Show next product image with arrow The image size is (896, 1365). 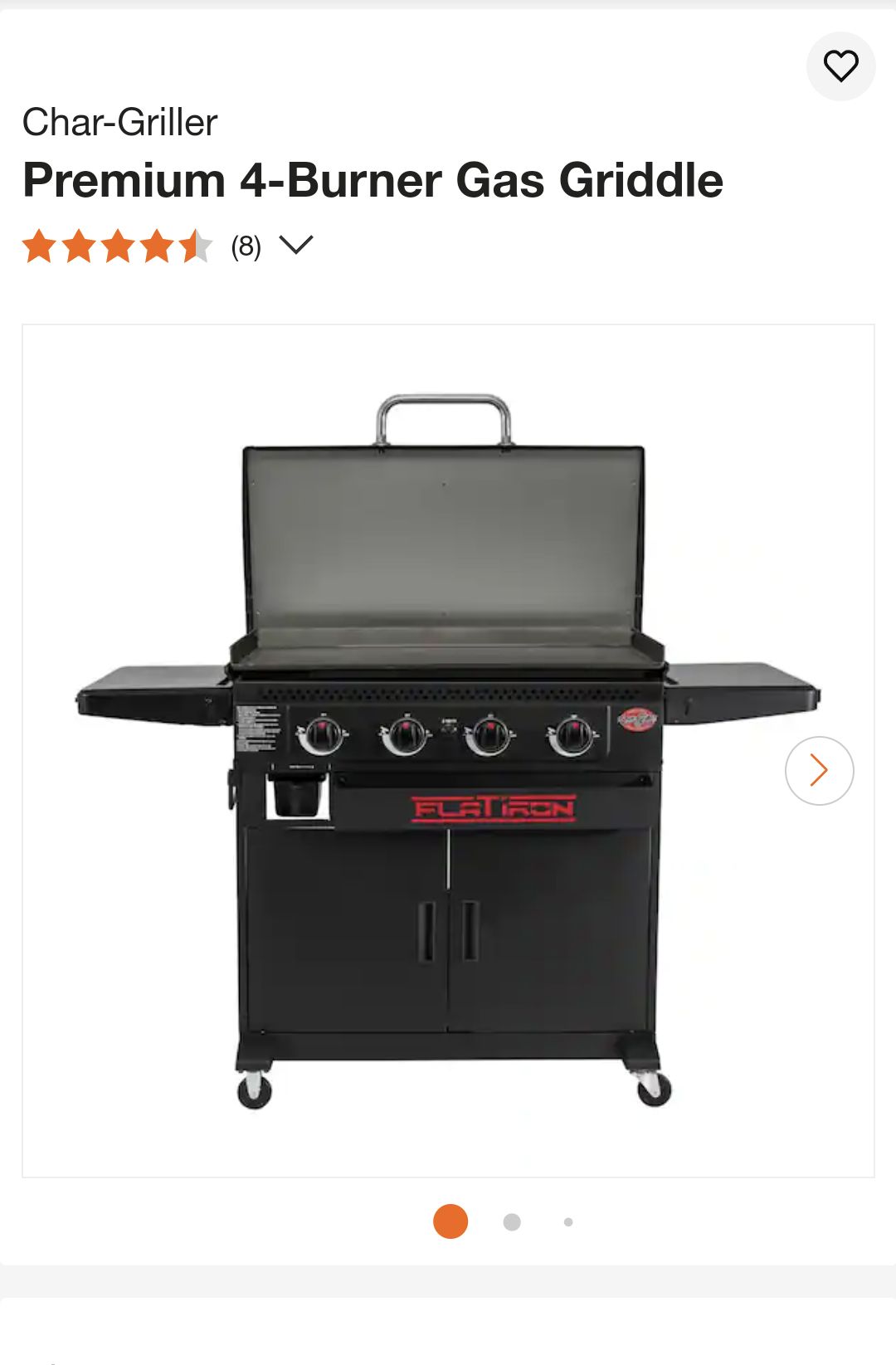(819, 771)
